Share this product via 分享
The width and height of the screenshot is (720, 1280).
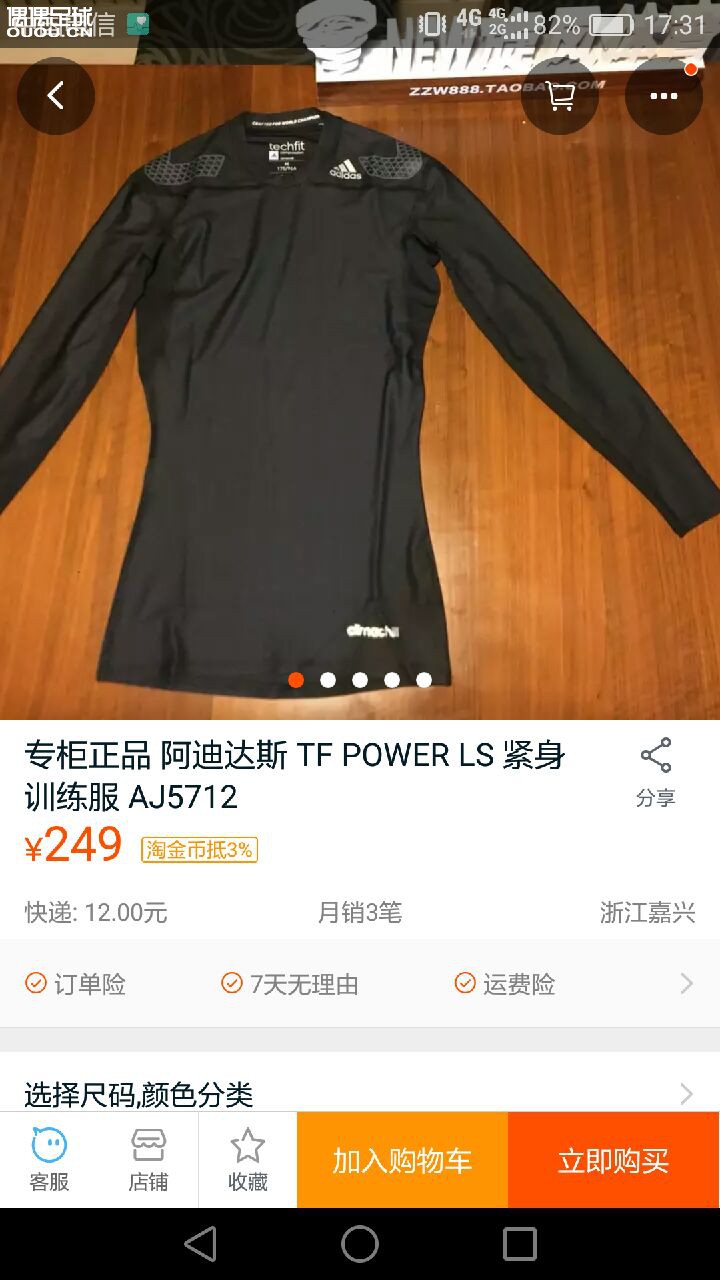655,772
